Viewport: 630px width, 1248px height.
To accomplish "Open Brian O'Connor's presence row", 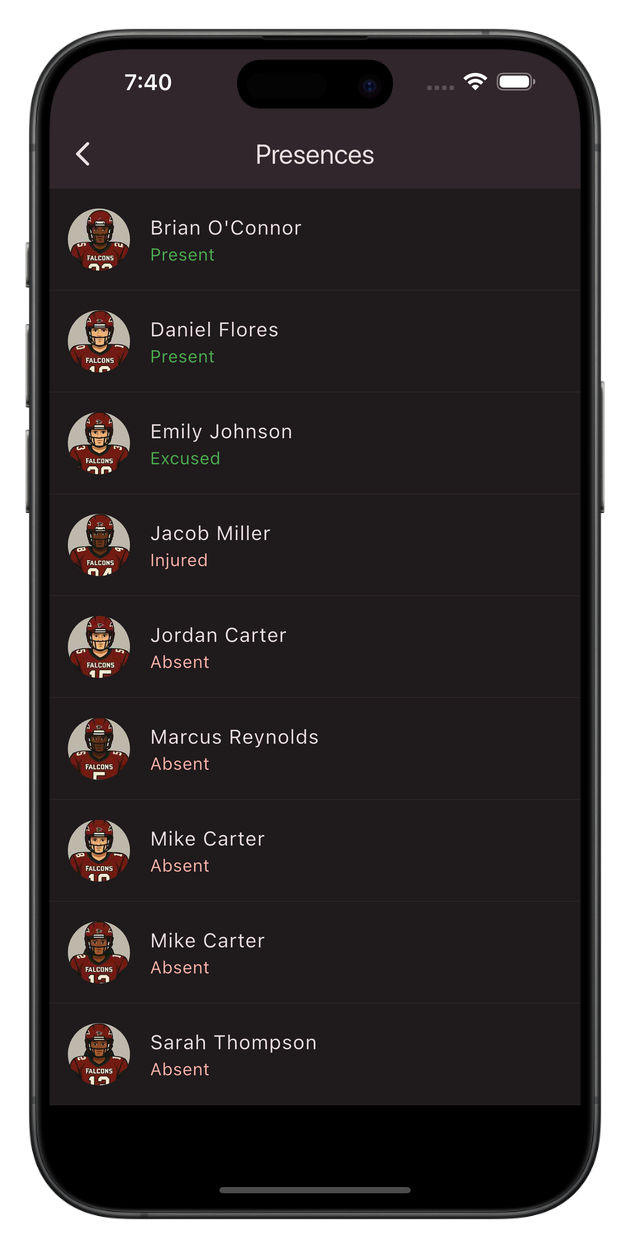I will [x=314, y=240].
